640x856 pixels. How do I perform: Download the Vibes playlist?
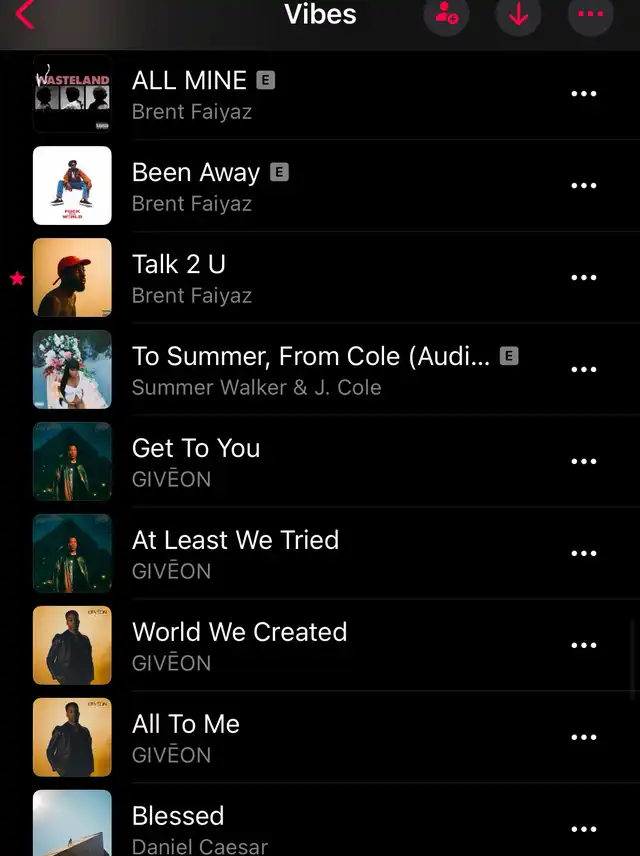click(518, 15)
